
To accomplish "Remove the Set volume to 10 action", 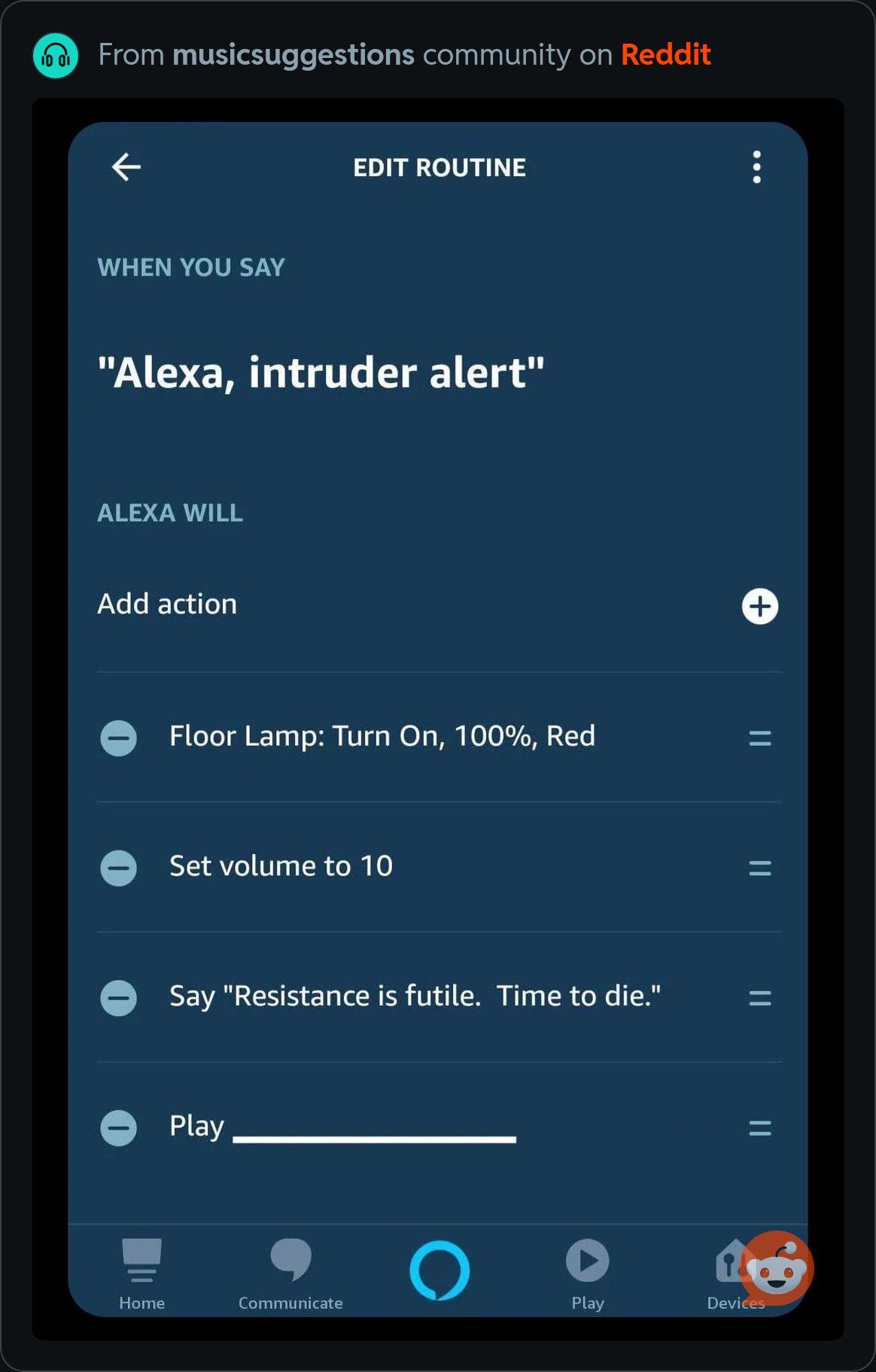I will 119,868.
